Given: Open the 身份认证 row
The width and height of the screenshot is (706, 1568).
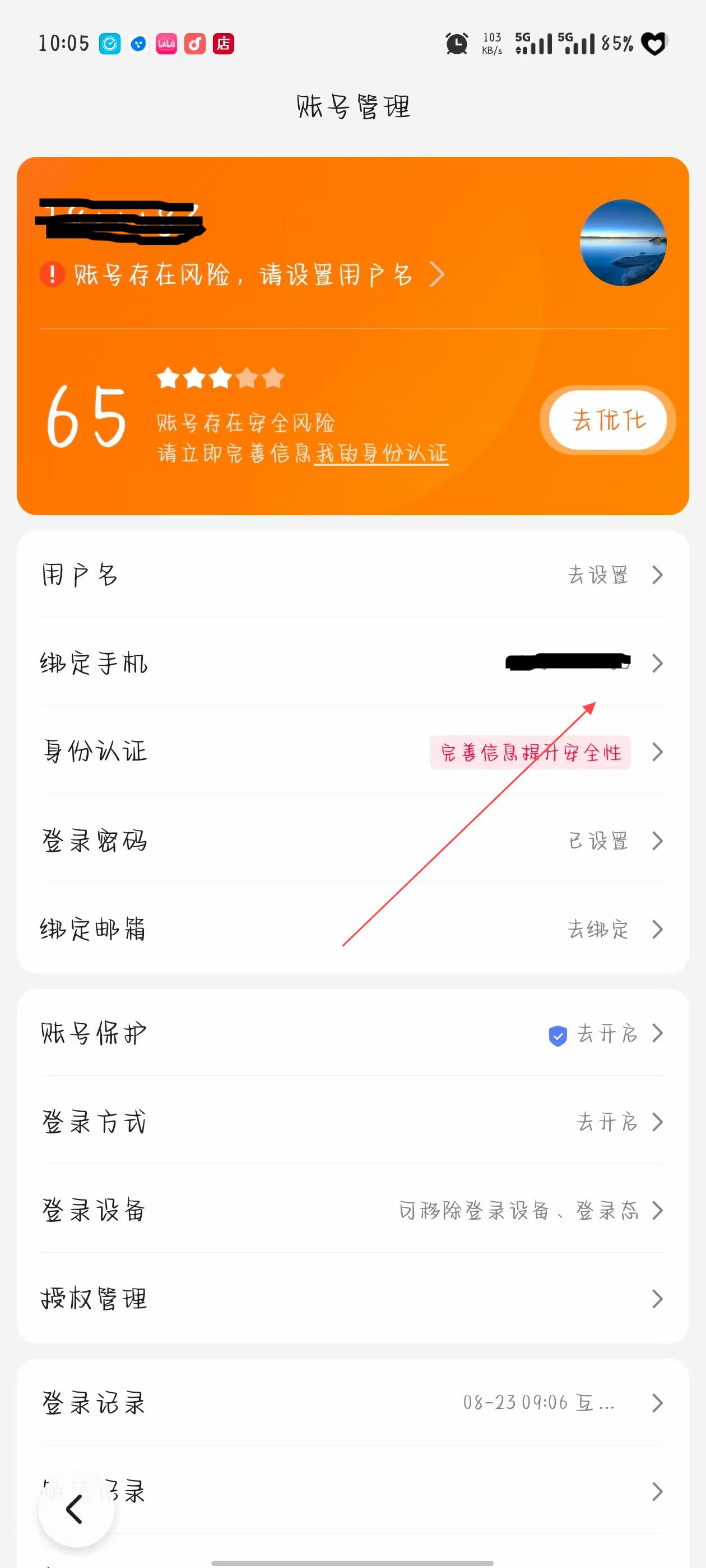Looking at the screenshot, I should click(x=352, y=752).
